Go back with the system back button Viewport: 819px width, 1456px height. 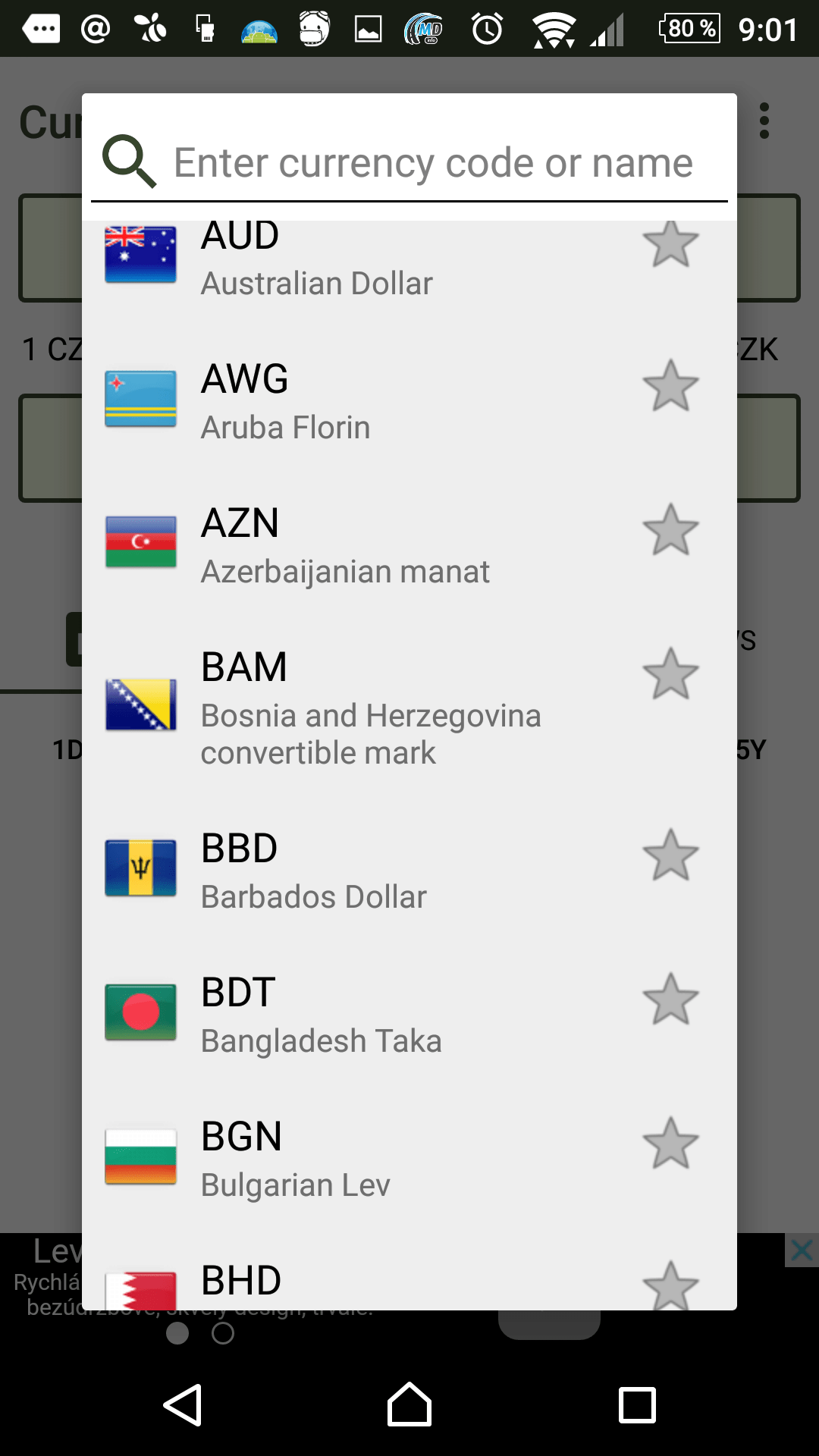[183, 1405]
